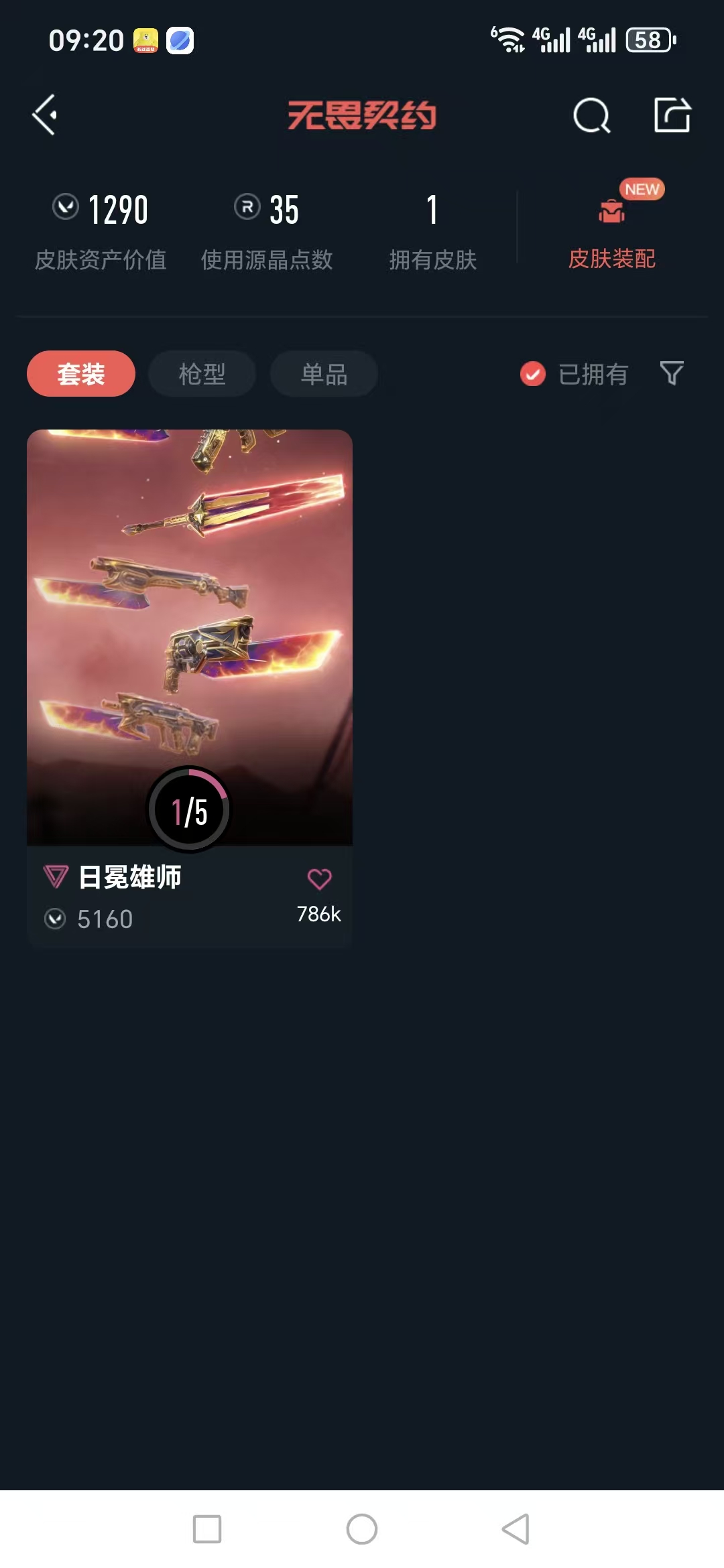Uncheck the 已拥有 owned filter
The image size is (724, 1568).
(534, 374)
